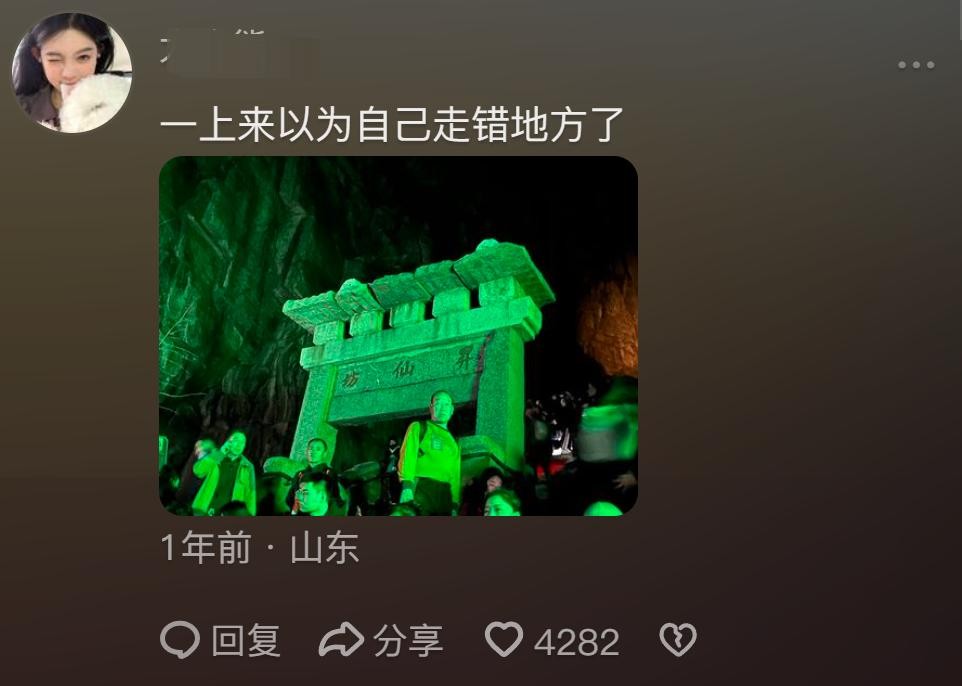Like the comment with 4282 likes
The height and width of the screenshot is (686, 962).
point(504,640)
